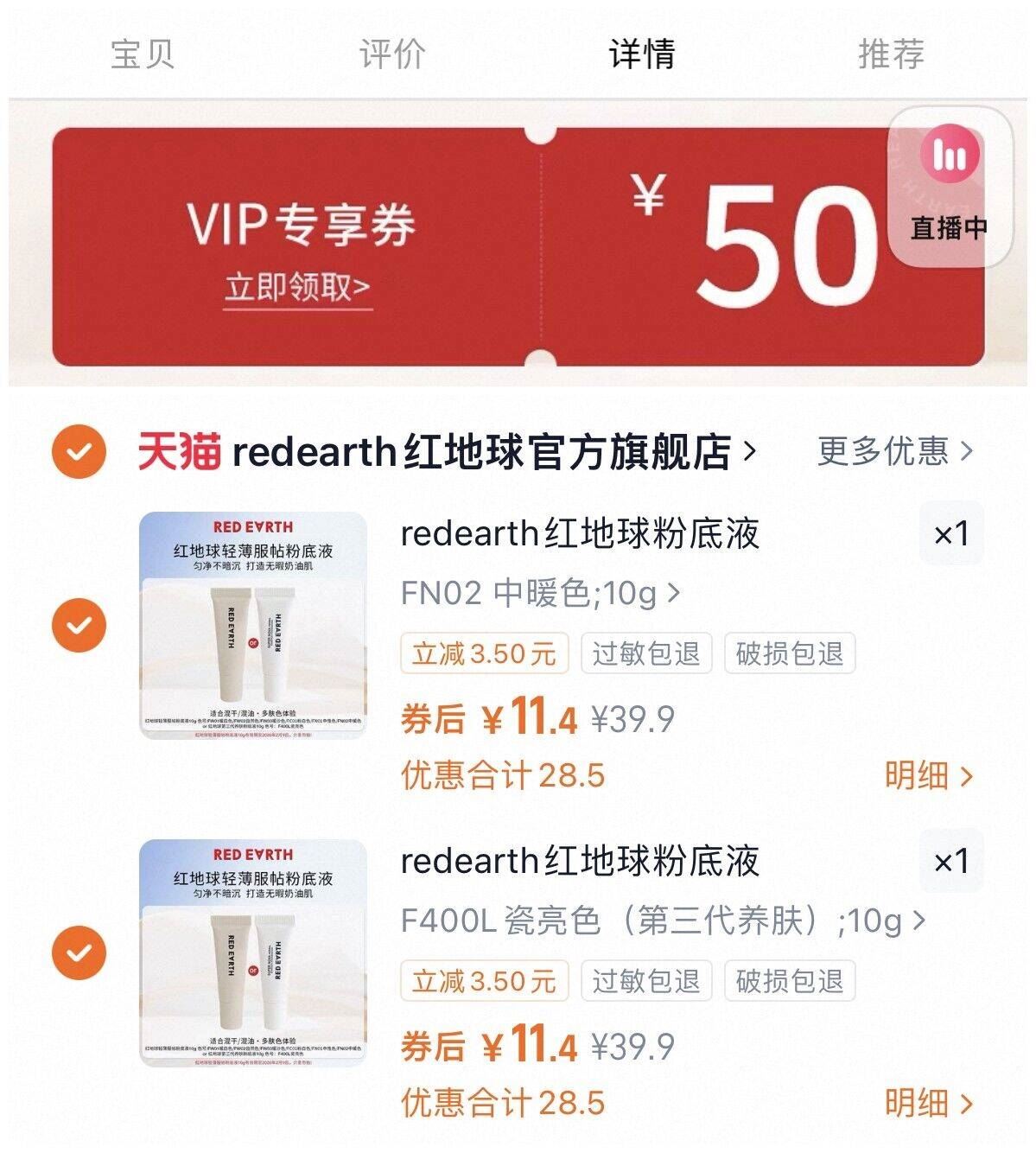Open 更多优惠 for more discounts
Viewport: 1036px width, 1153px height.
[889, 453]
